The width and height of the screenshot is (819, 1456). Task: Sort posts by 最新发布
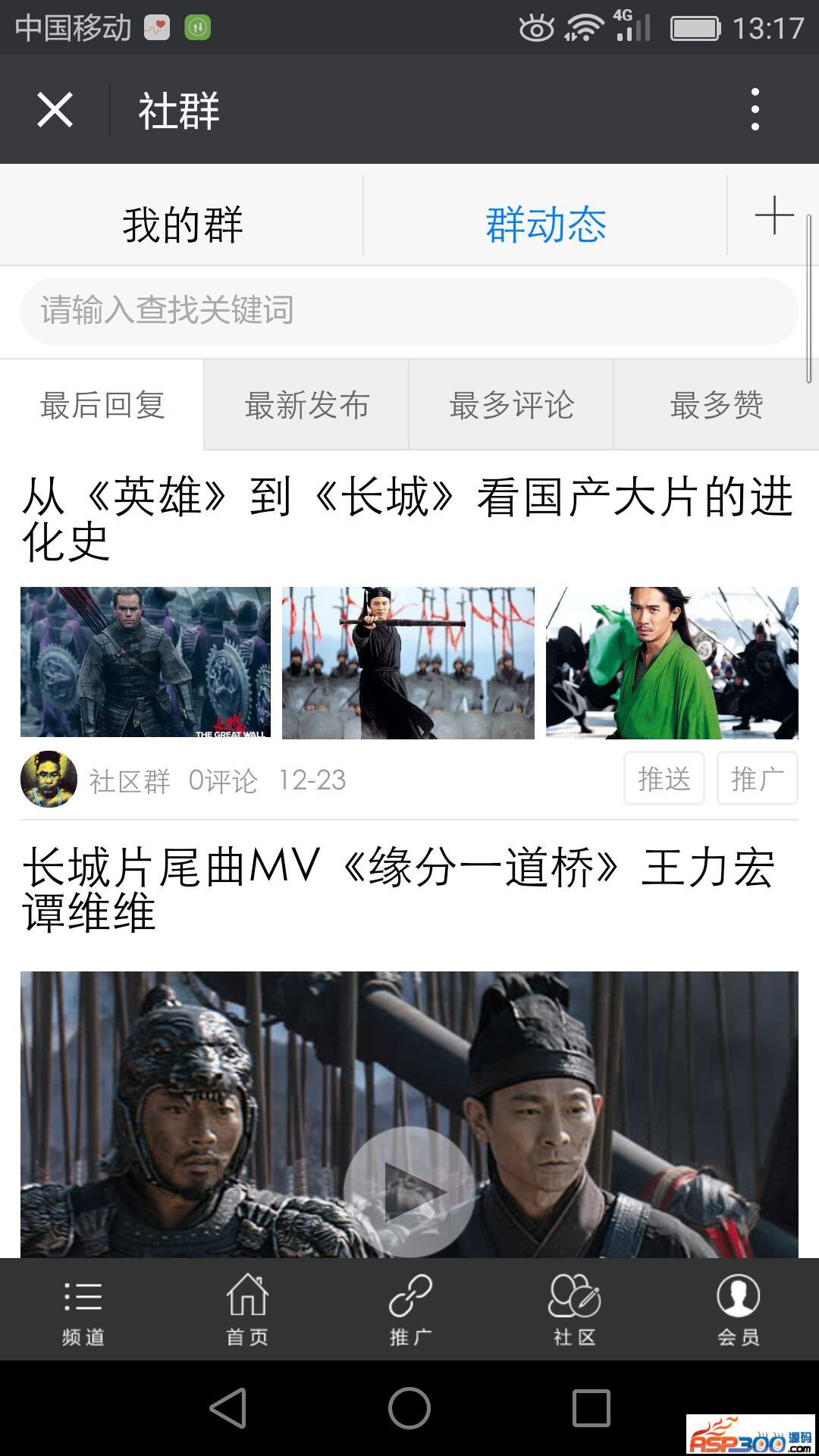tap(306, 405)
